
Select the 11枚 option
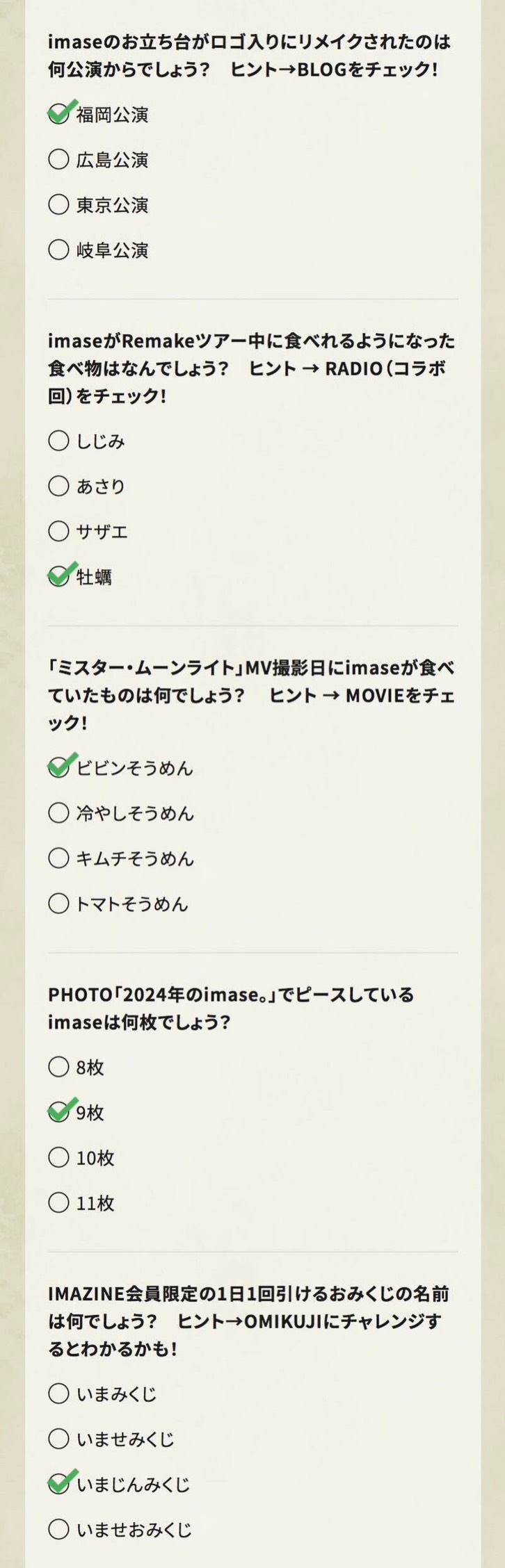tap(59, 1203)
